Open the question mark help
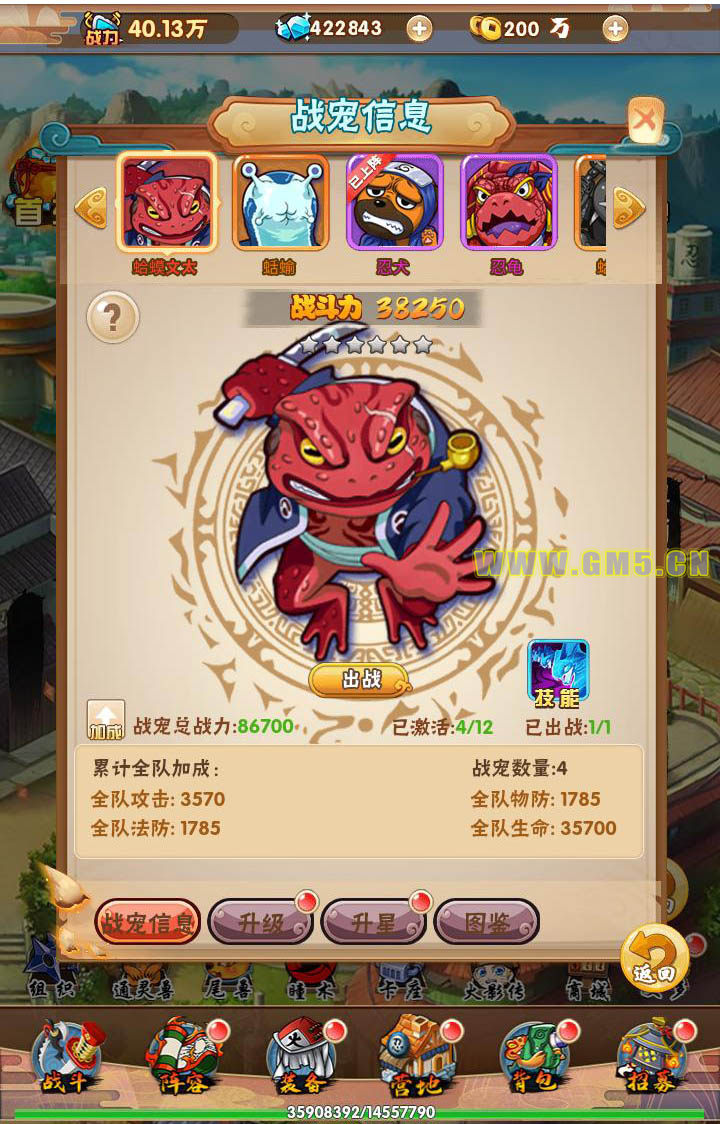Screen dimensions: 720x1124 coord(112,318)
